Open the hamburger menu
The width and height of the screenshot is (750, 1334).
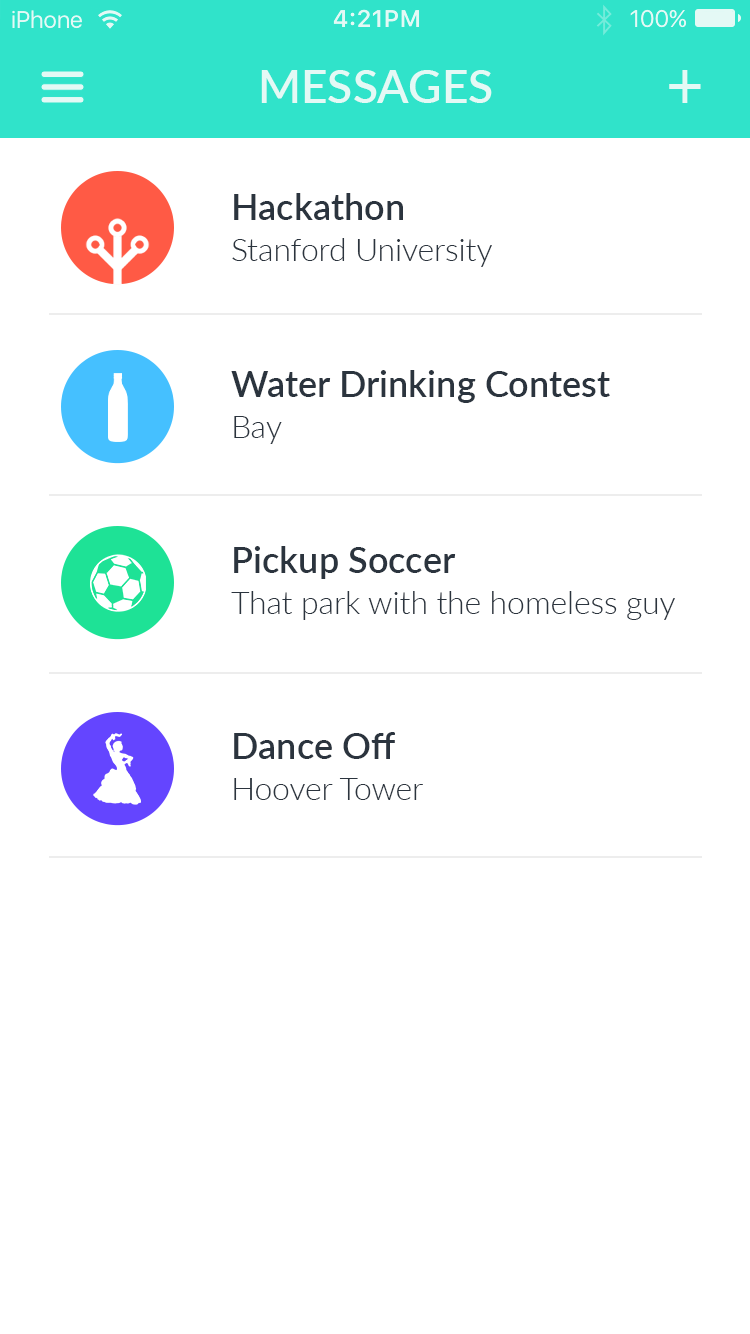(x=62, y=88)
